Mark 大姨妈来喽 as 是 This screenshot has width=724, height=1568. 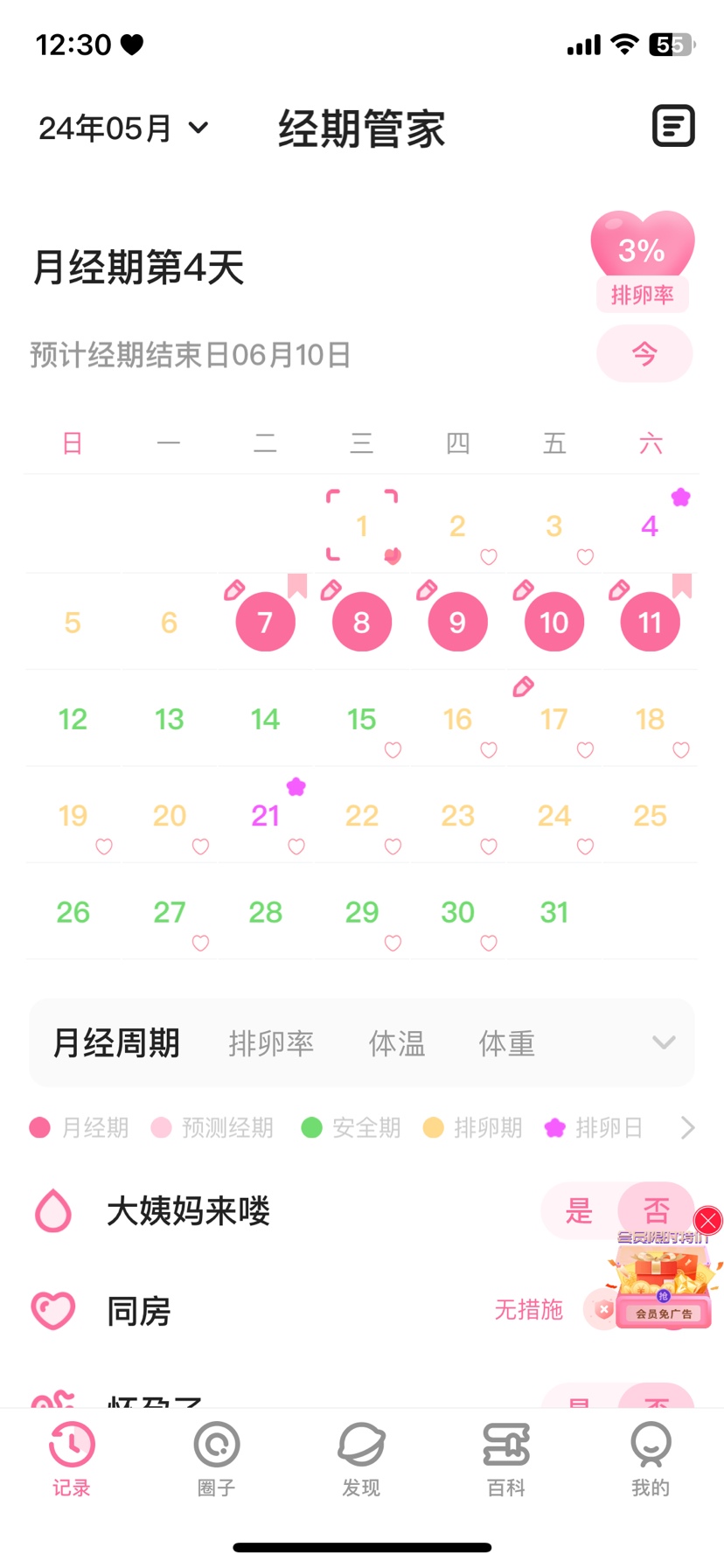[x=579, y=1210]
